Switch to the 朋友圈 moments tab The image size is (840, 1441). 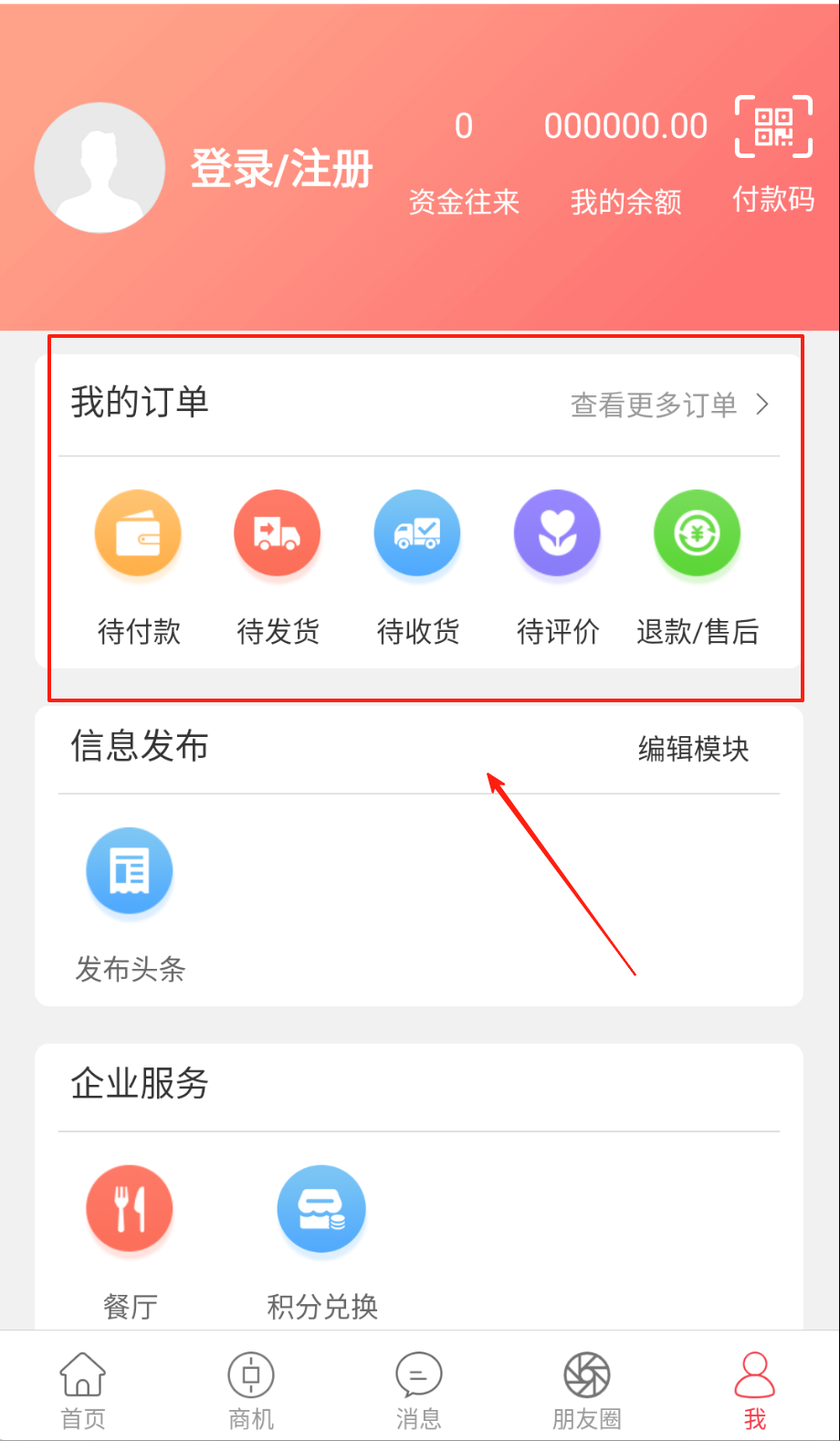tap(586, 1390)
